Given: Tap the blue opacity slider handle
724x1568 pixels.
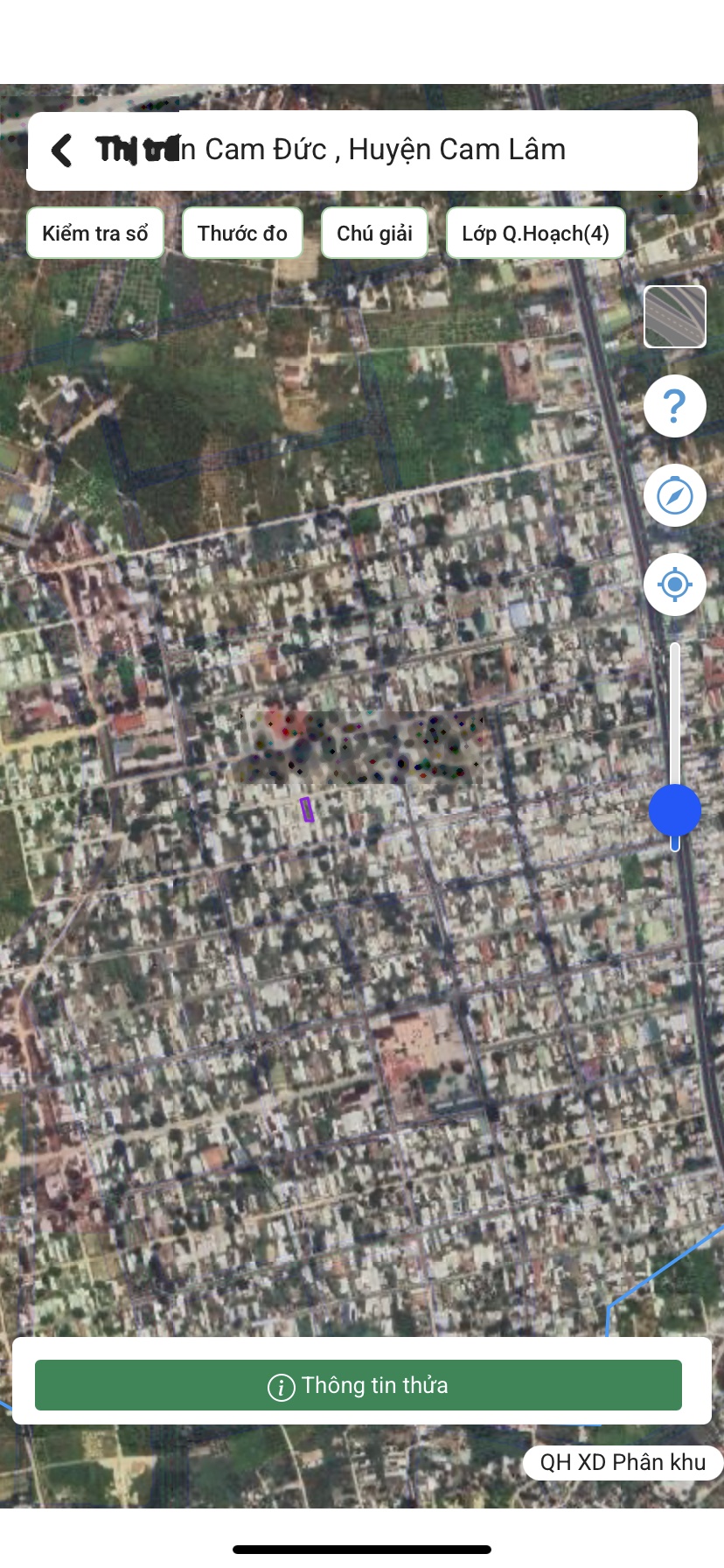Looking at the screenshot, I should pos(675,810).
